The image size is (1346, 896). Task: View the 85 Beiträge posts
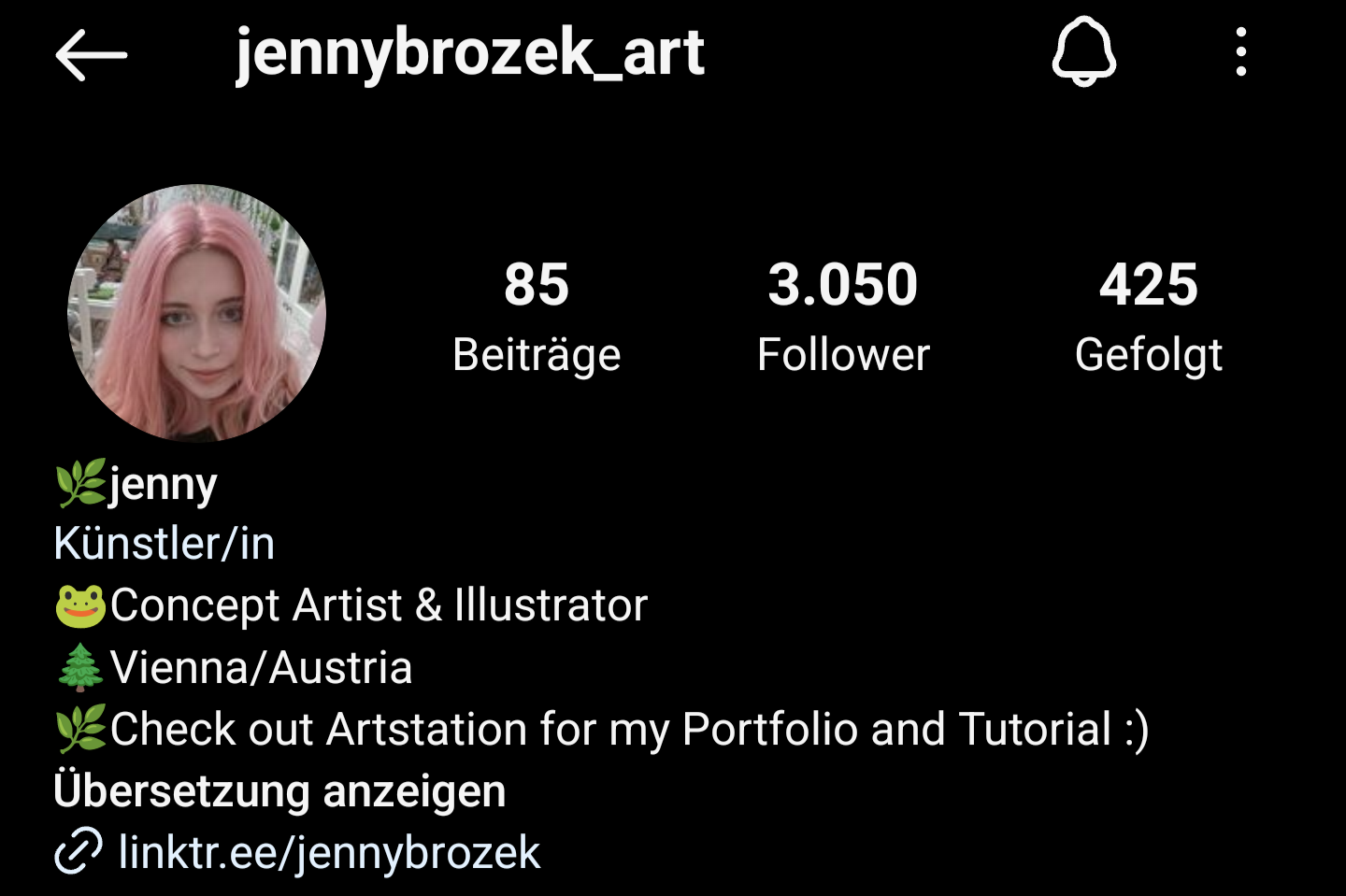[x=537, y=318]
